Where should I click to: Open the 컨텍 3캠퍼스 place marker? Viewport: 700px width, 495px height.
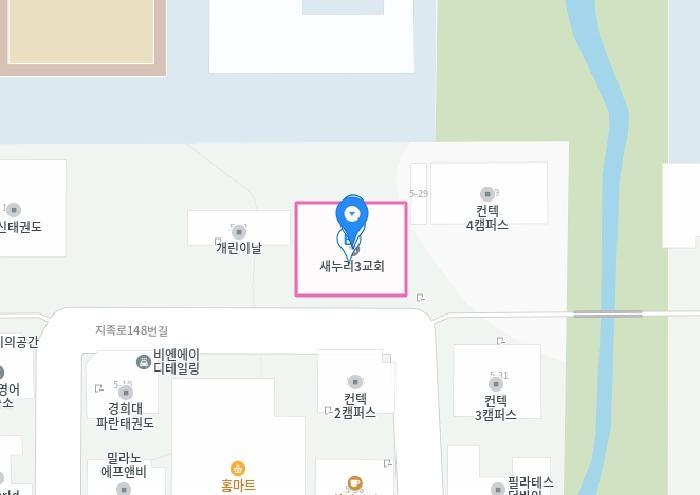pyautogui.click(x=495, y=384)
